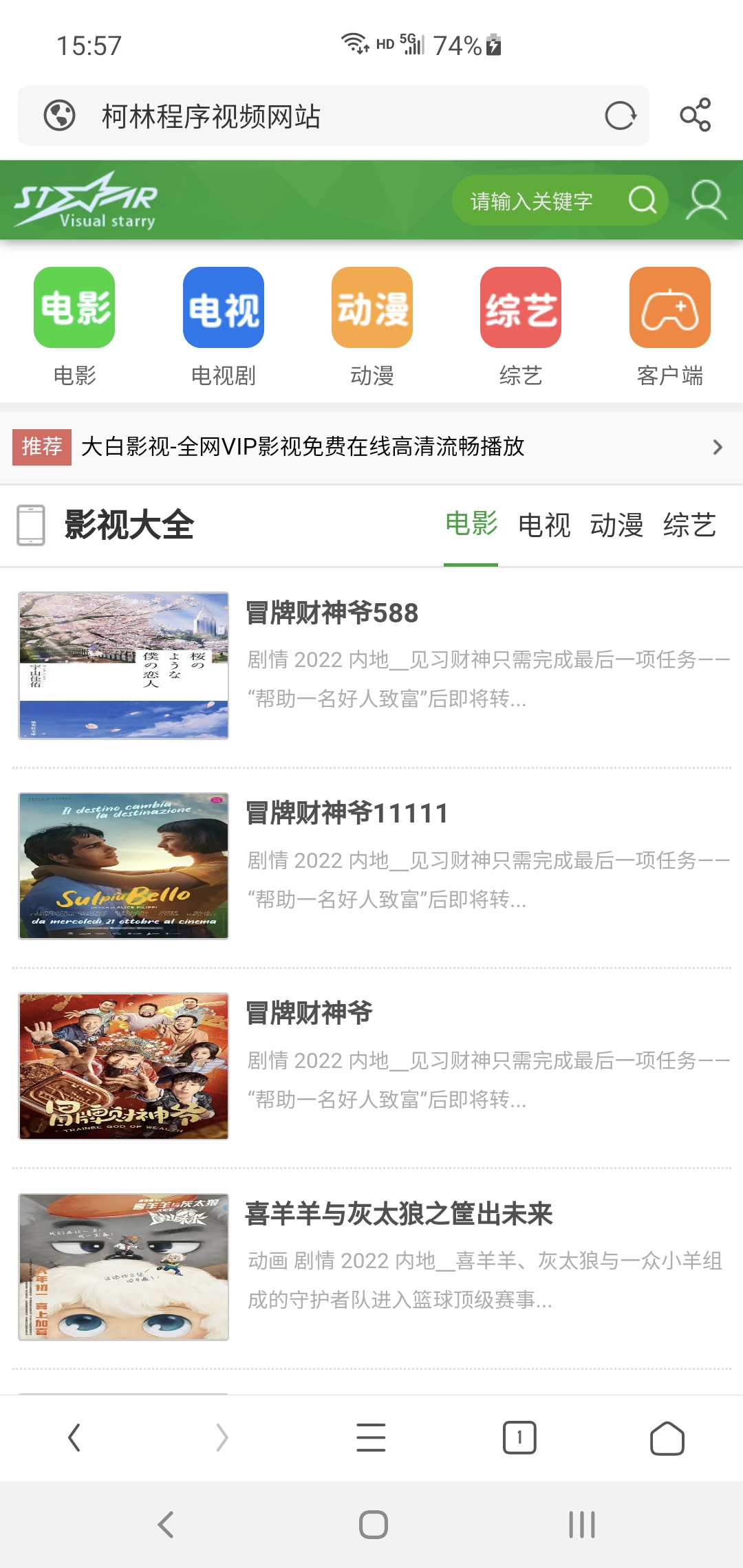This screenshot has height=1568, width=743.
Task: View 喜羊羊与灰太狼之筐出未来 details
Action: pyautogui.click(x=399, y=1214)
